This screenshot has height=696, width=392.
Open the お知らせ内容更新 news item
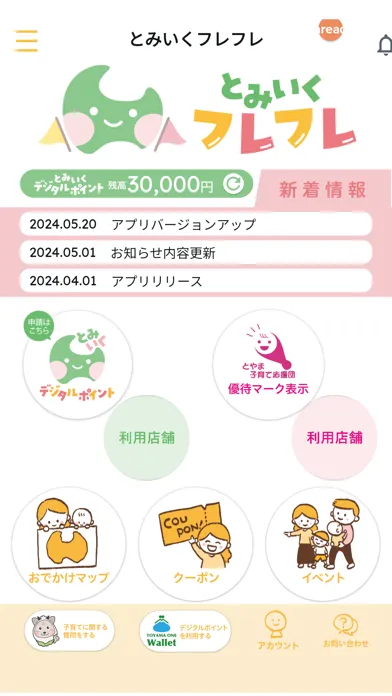[x=196, y=253]
